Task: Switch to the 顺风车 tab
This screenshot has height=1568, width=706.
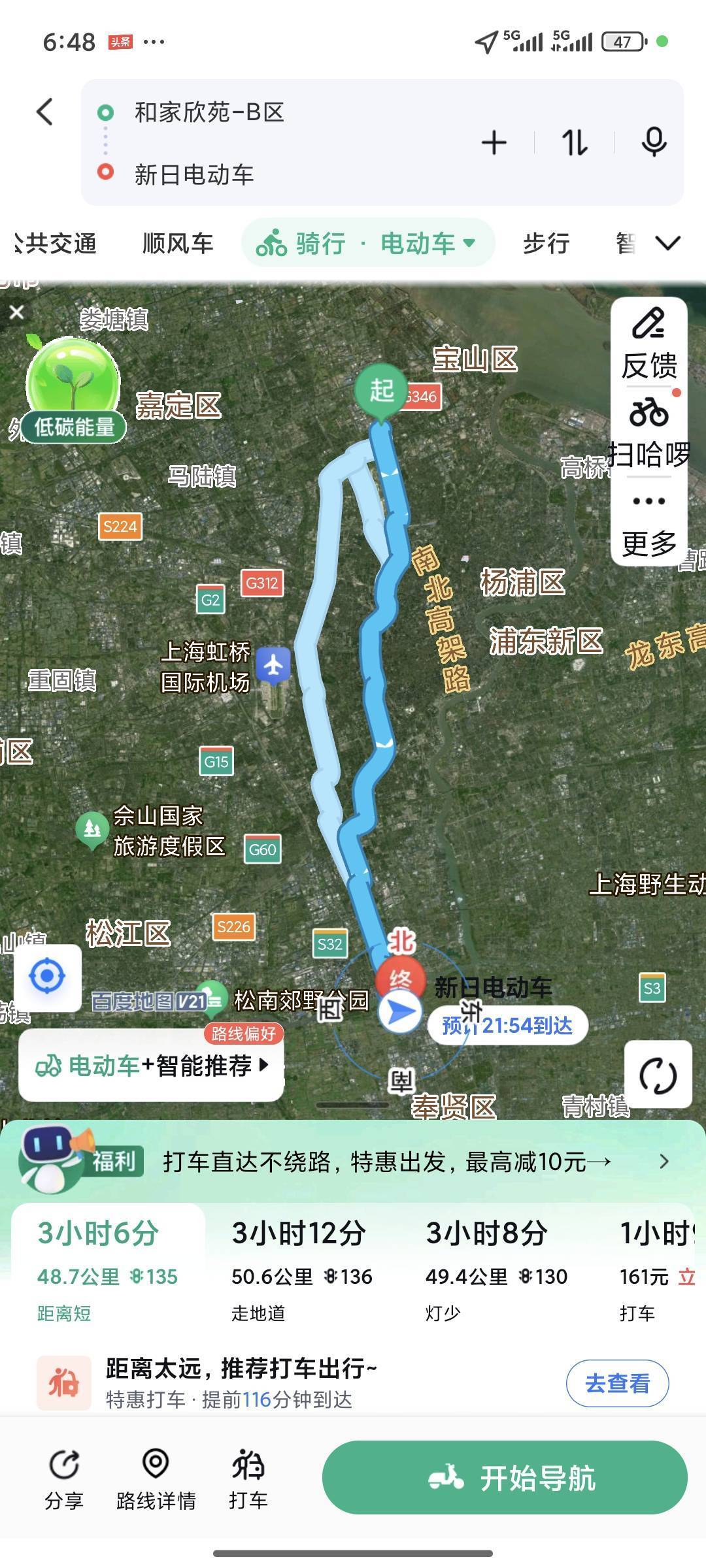Action: tap(178, 244)
